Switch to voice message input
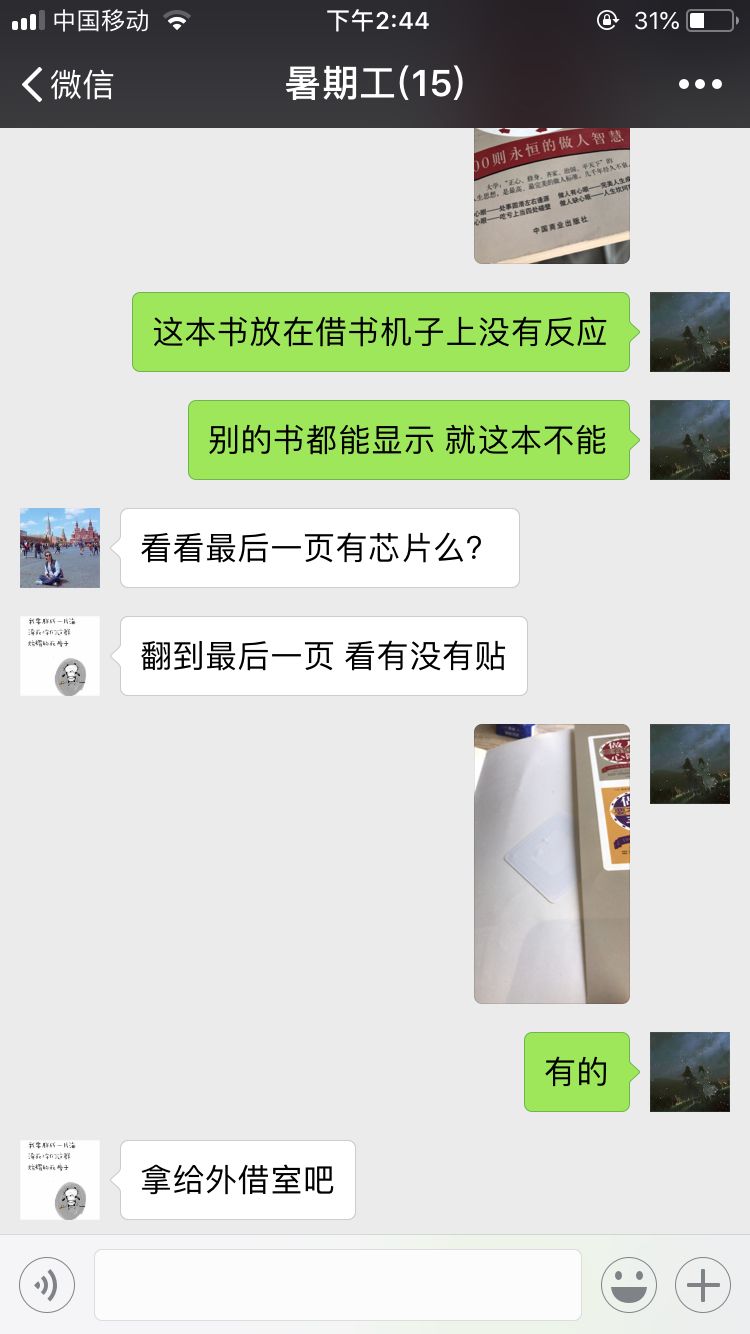 pos(47,1285)
